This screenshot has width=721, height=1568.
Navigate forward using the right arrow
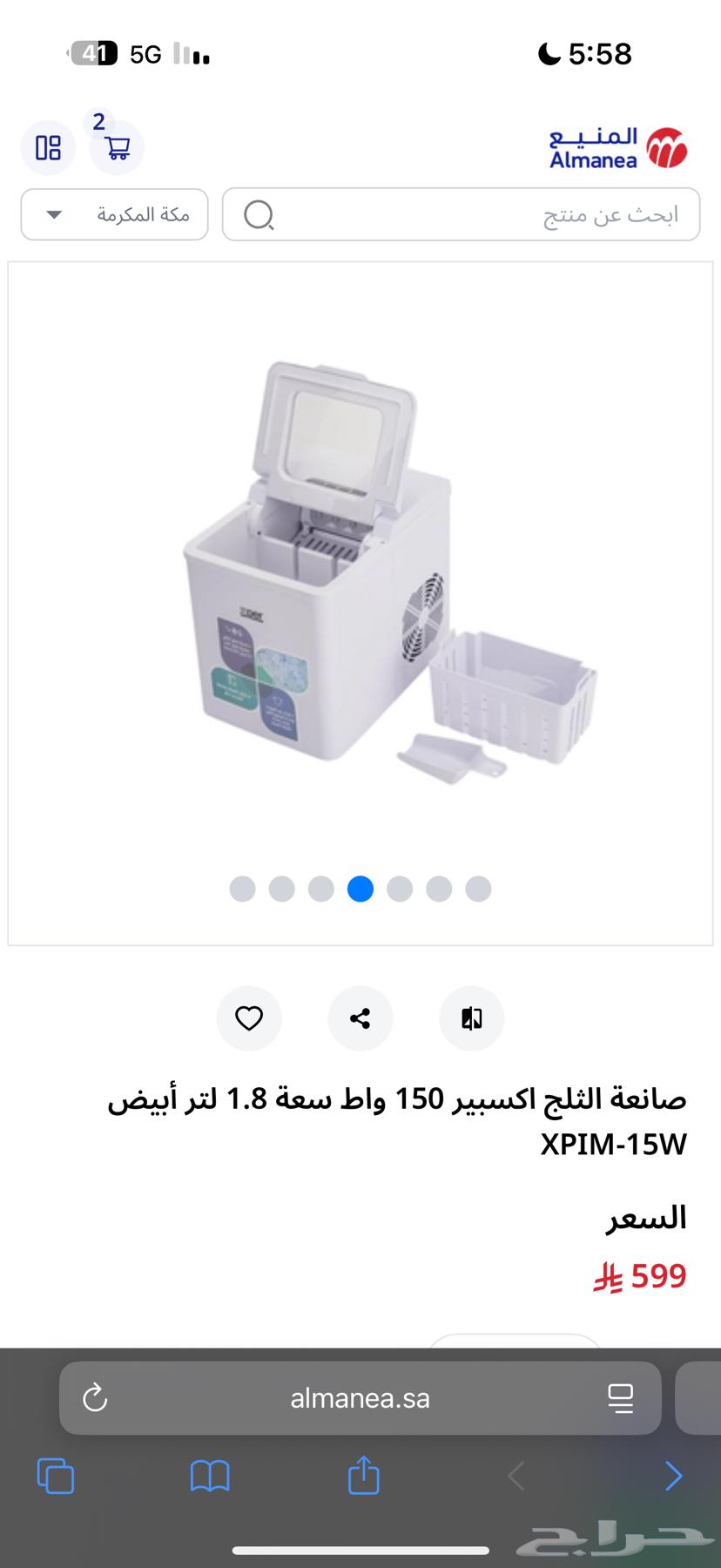point(673,1476)
